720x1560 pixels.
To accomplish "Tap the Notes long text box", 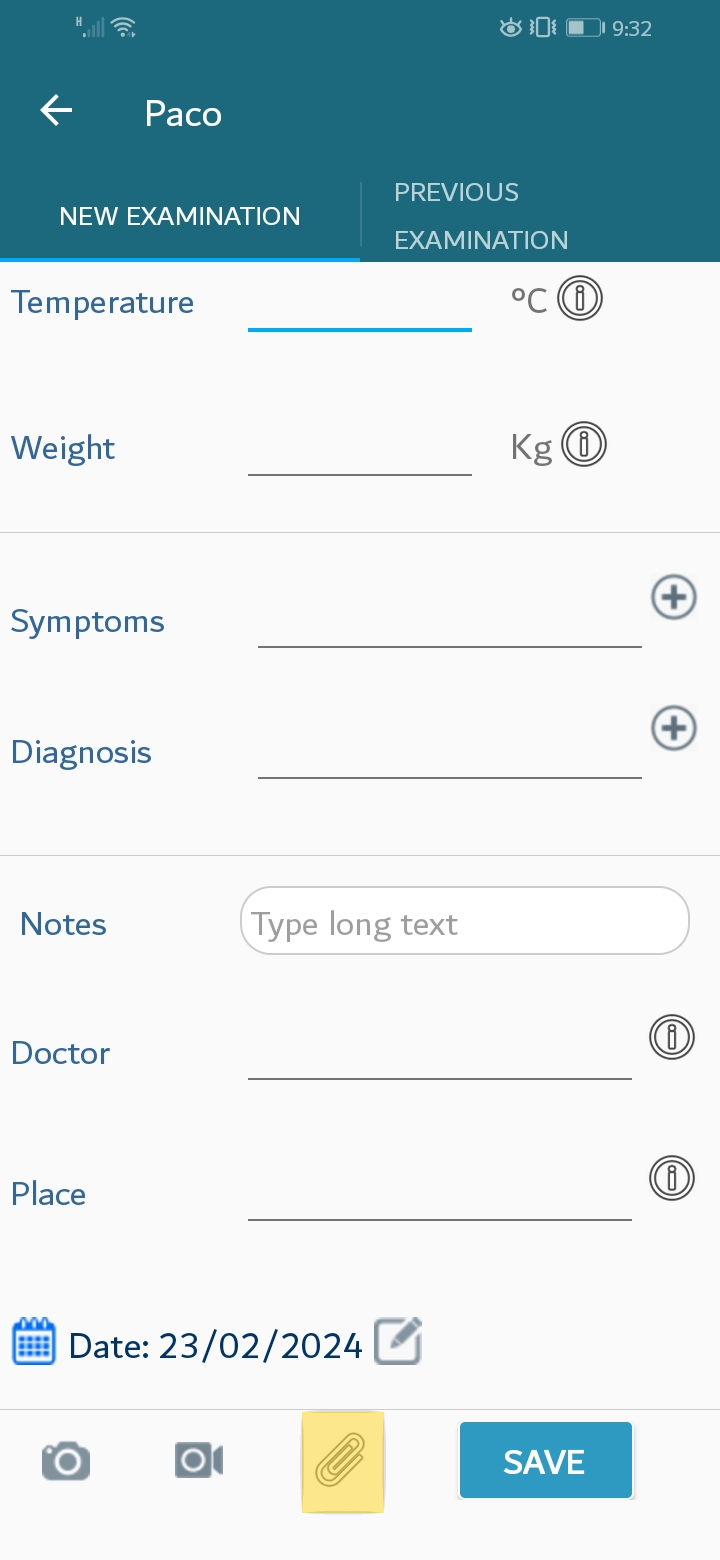I will [465, 921].
